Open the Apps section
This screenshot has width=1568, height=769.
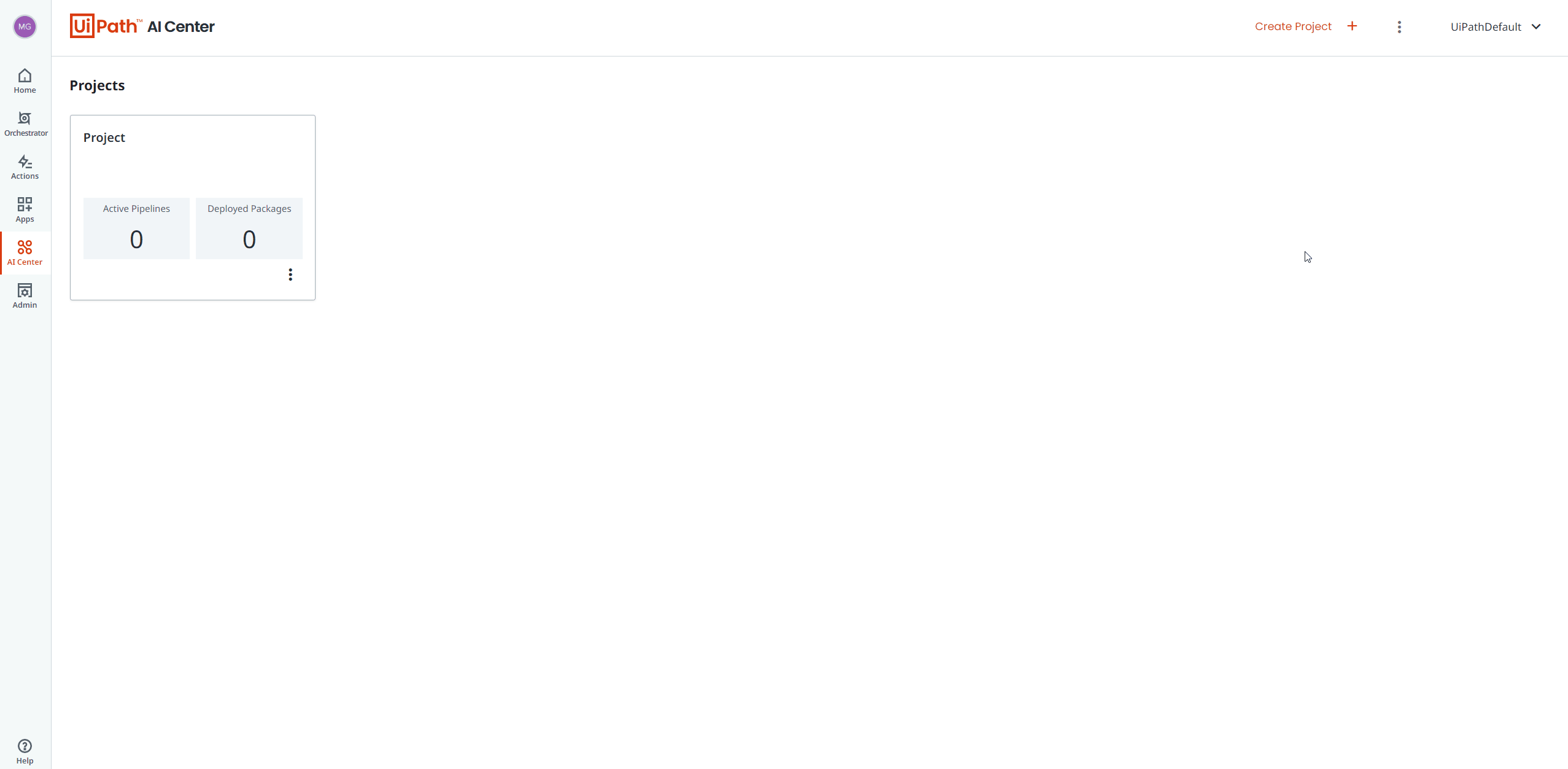tap(25, 210)
